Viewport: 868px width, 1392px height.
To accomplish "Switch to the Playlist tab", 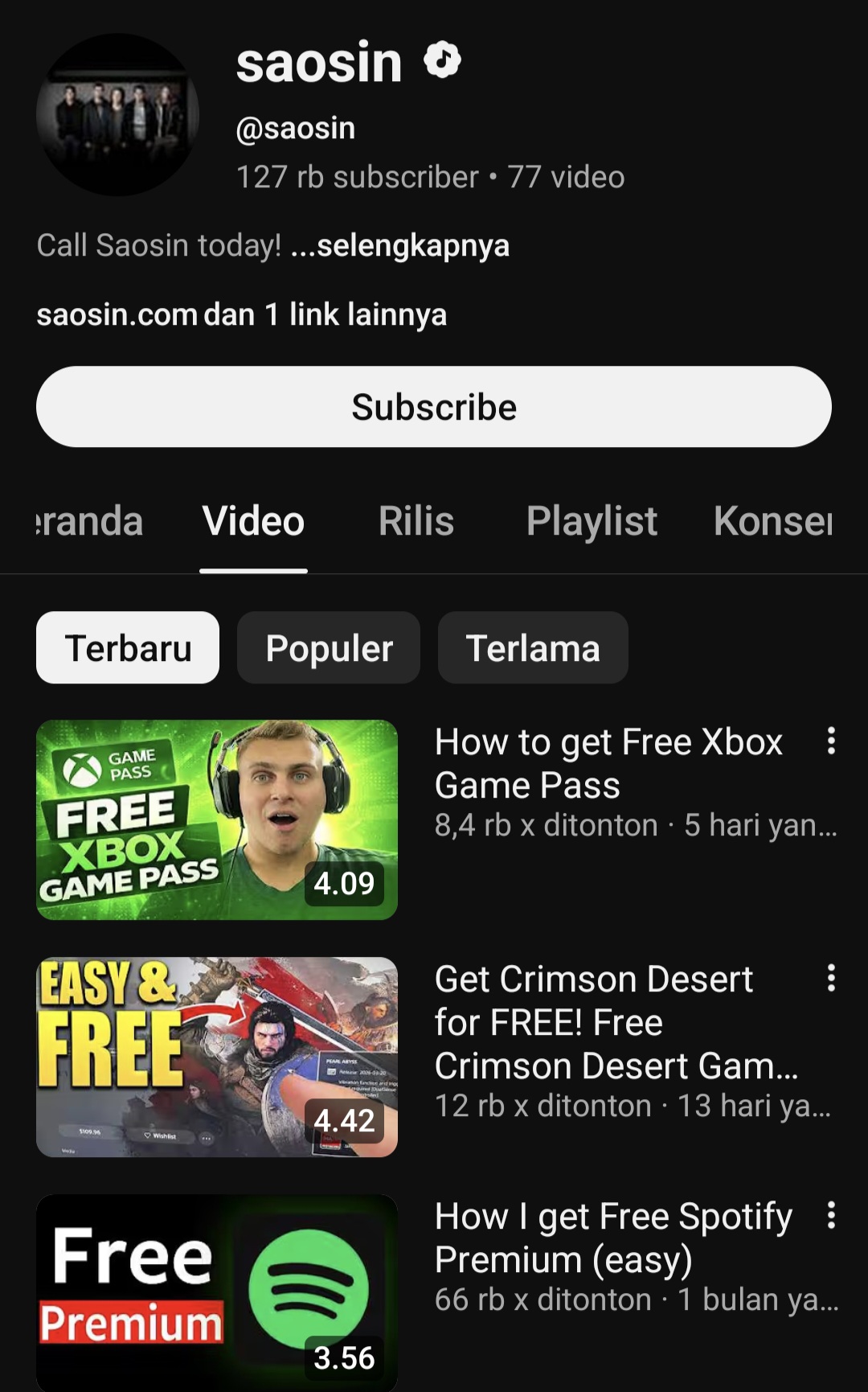I will (x=592, y=521).
